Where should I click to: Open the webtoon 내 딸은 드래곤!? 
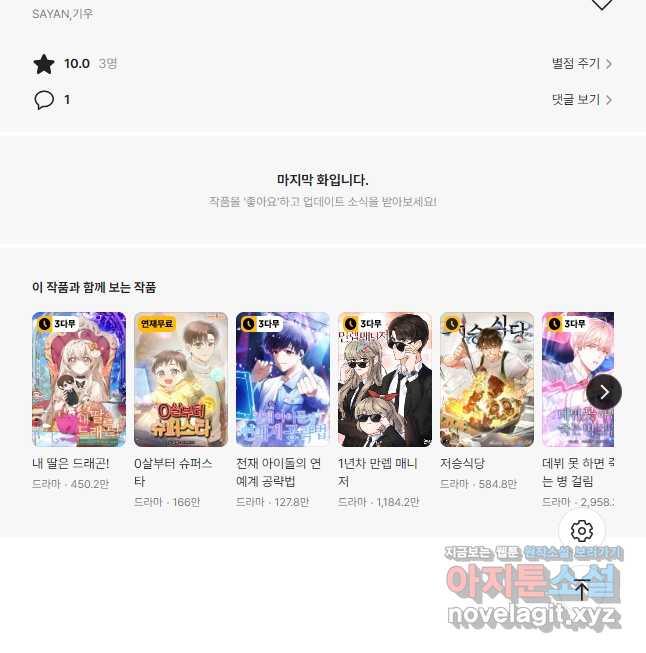tap(79, 379)
